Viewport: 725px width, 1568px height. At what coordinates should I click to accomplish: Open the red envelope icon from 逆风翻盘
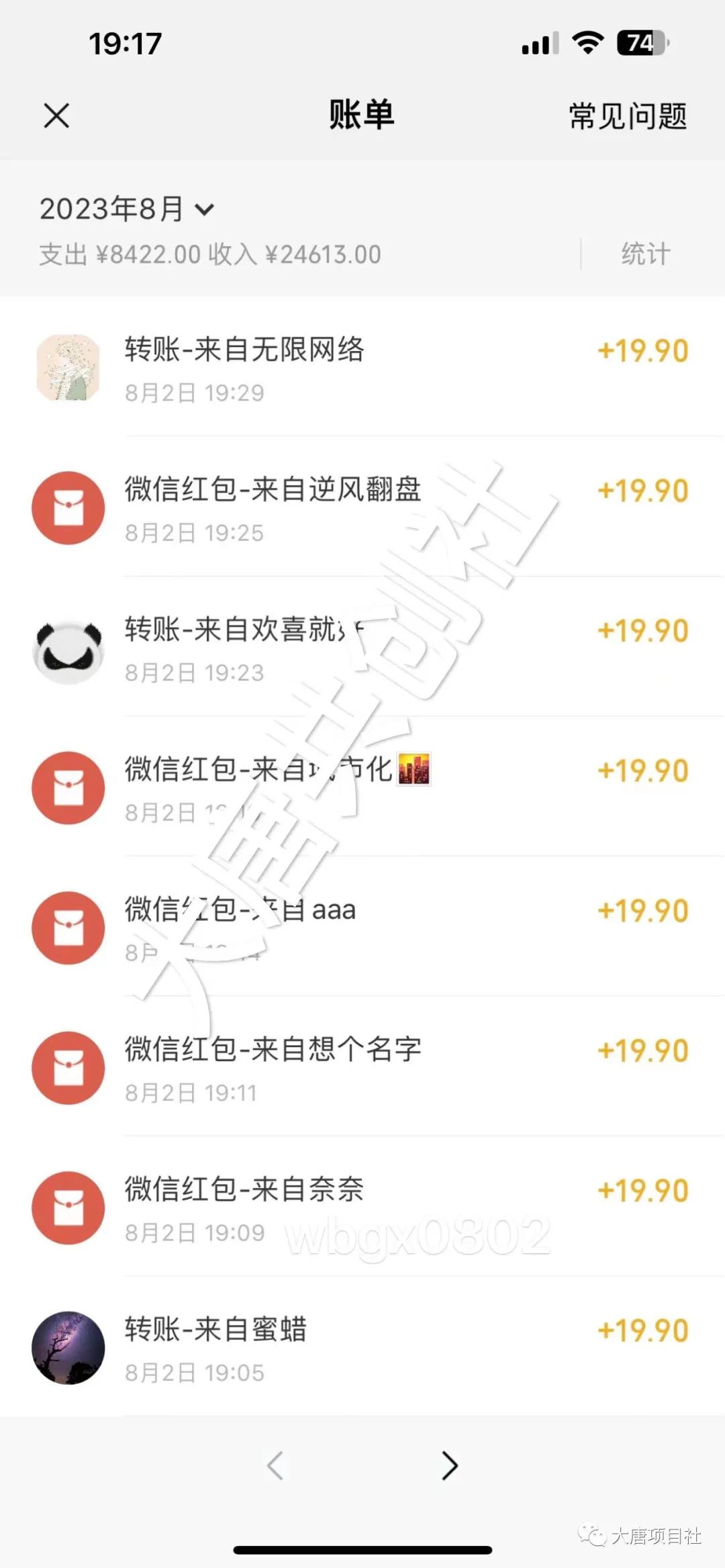coord(68,508)
